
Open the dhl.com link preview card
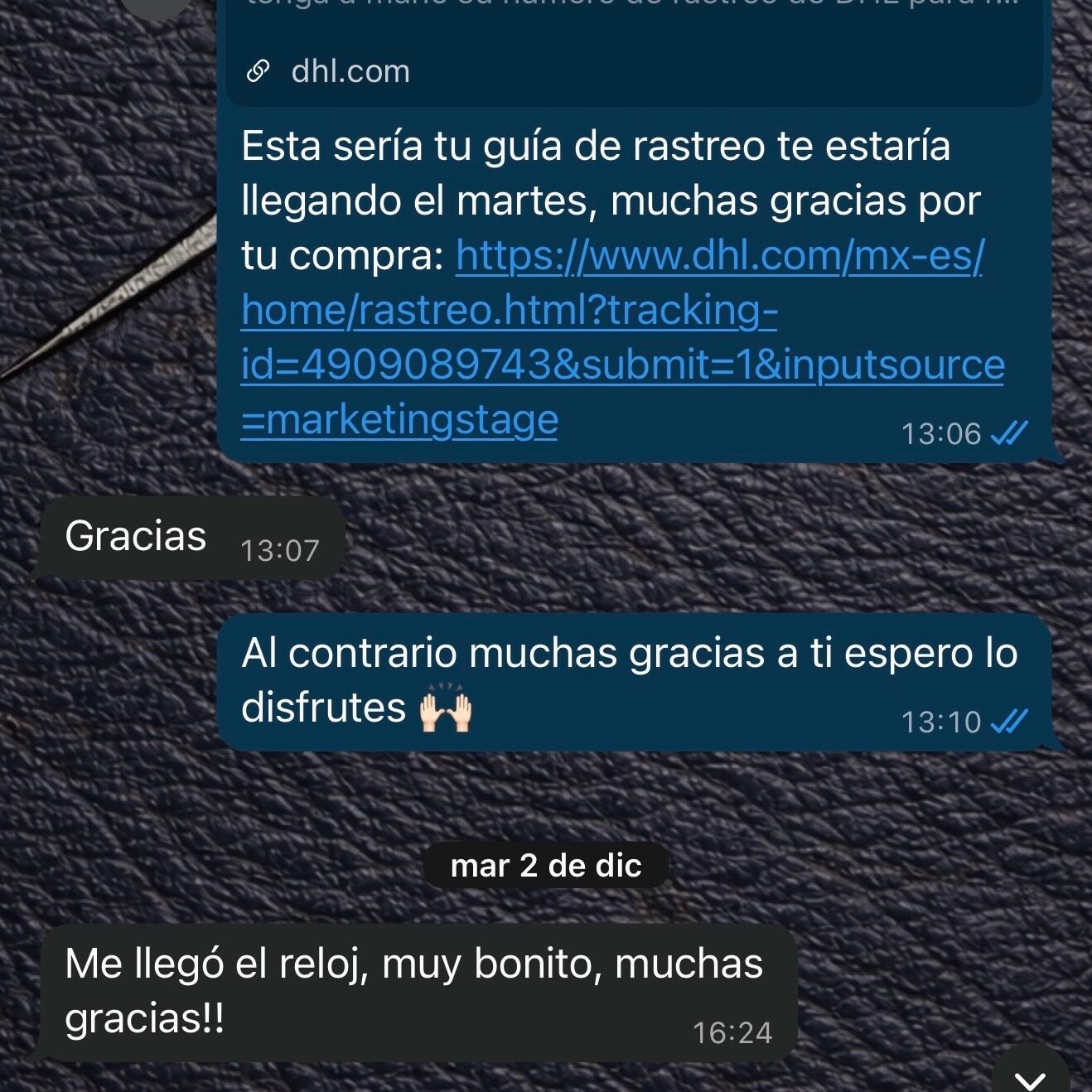tap(350, 71)
